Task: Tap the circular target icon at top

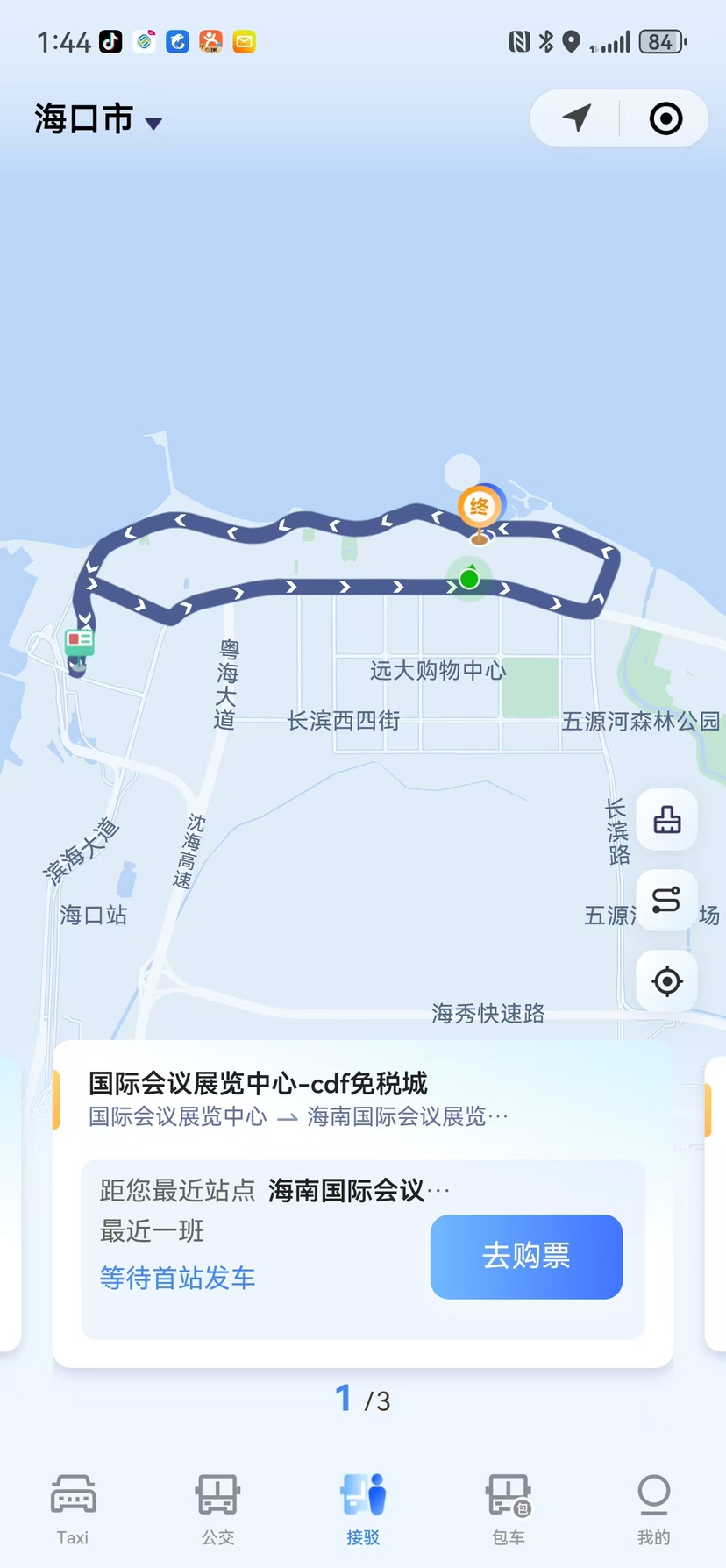Action: click(665, 118)
